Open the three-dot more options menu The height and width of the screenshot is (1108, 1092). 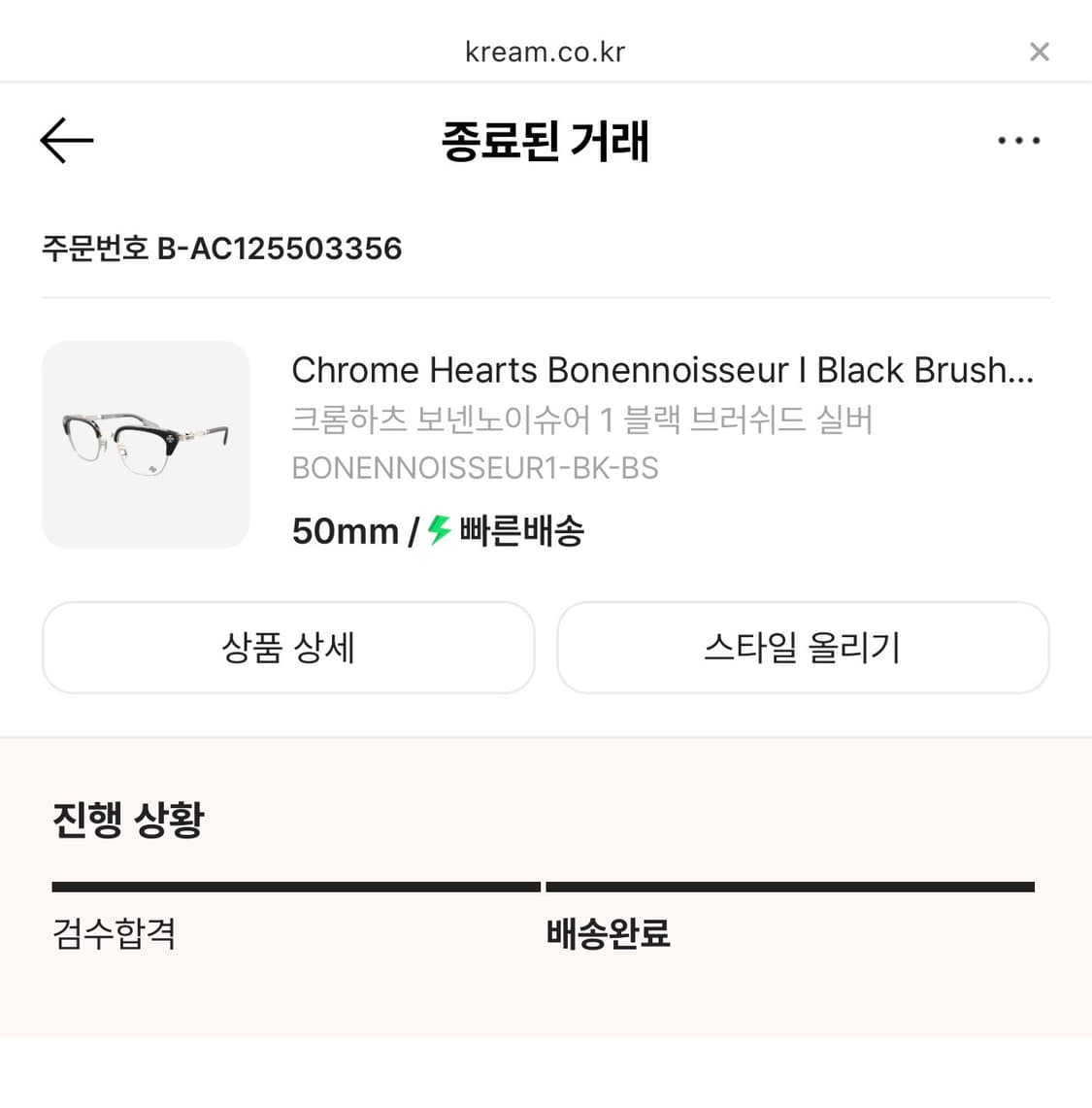(x=1018, y=141)
